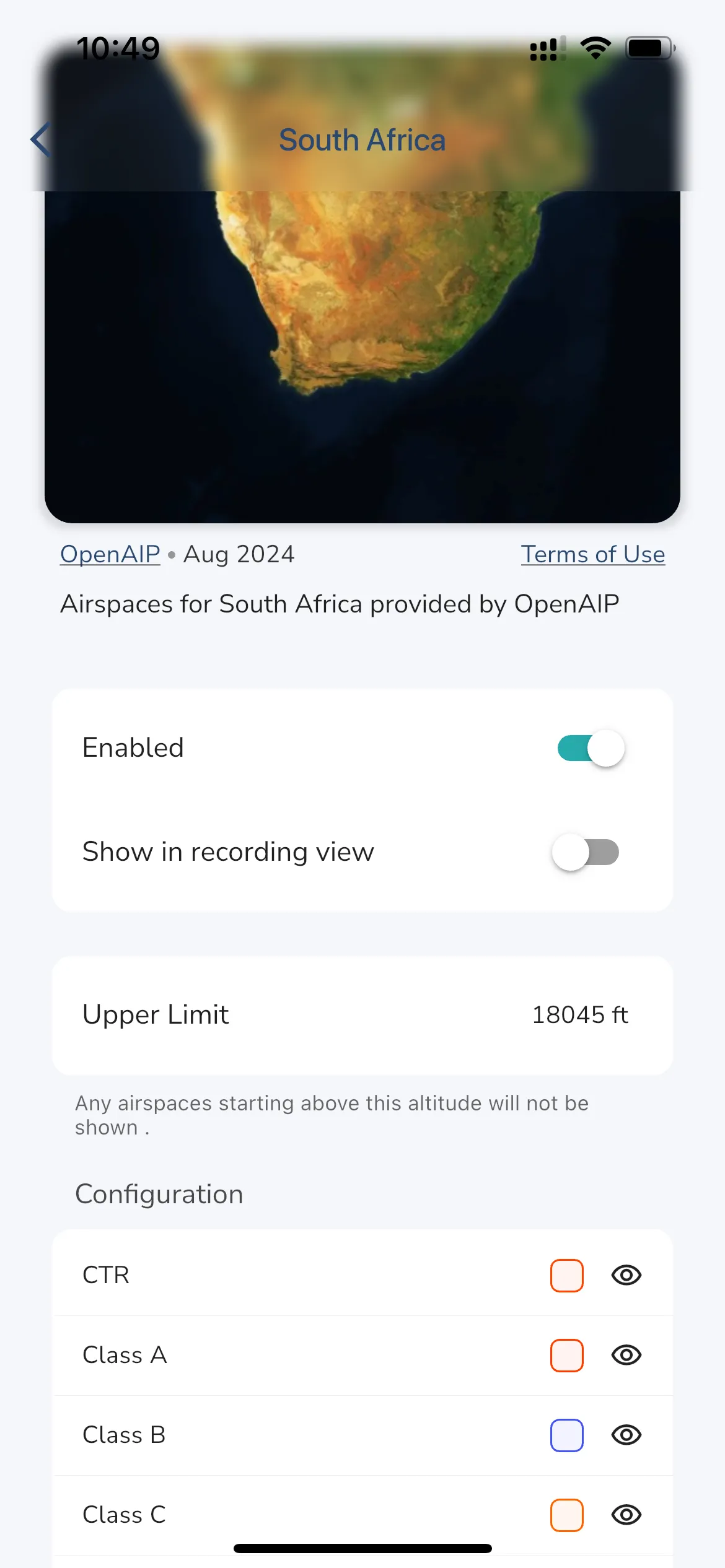The height and width of the screenshot is (1568, 725).
Task: Change the Class B color swatch
Action: (566, 1435)
